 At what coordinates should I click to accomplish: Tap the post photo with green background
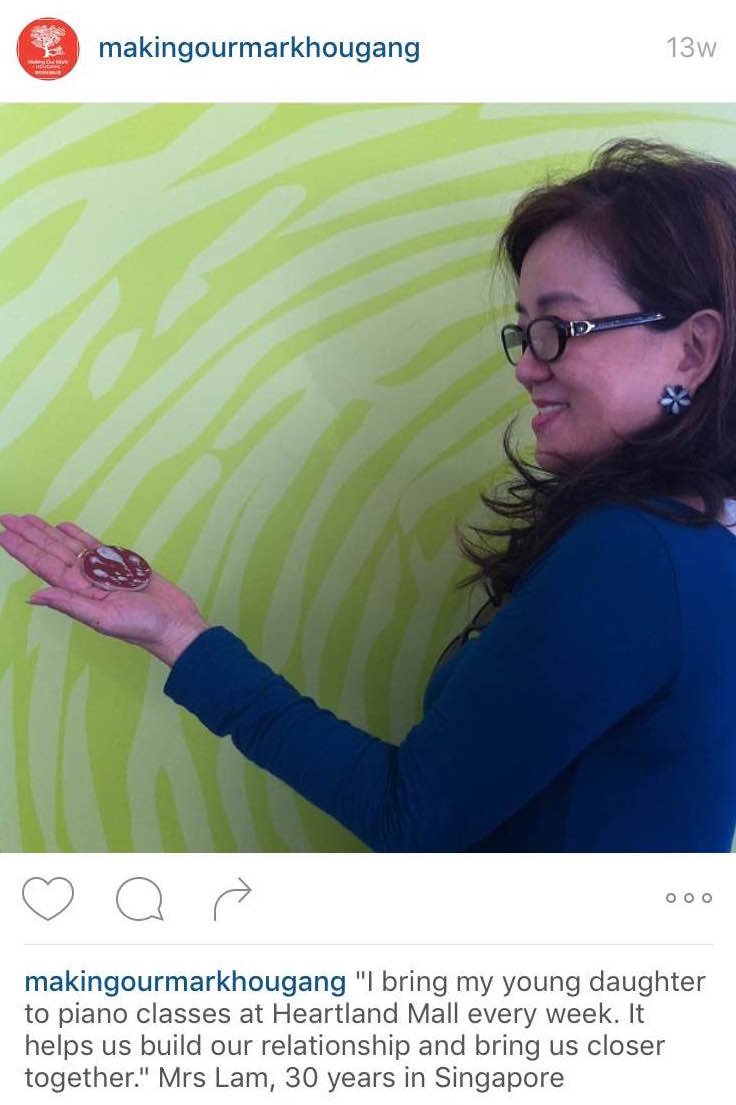coord(368,478)
